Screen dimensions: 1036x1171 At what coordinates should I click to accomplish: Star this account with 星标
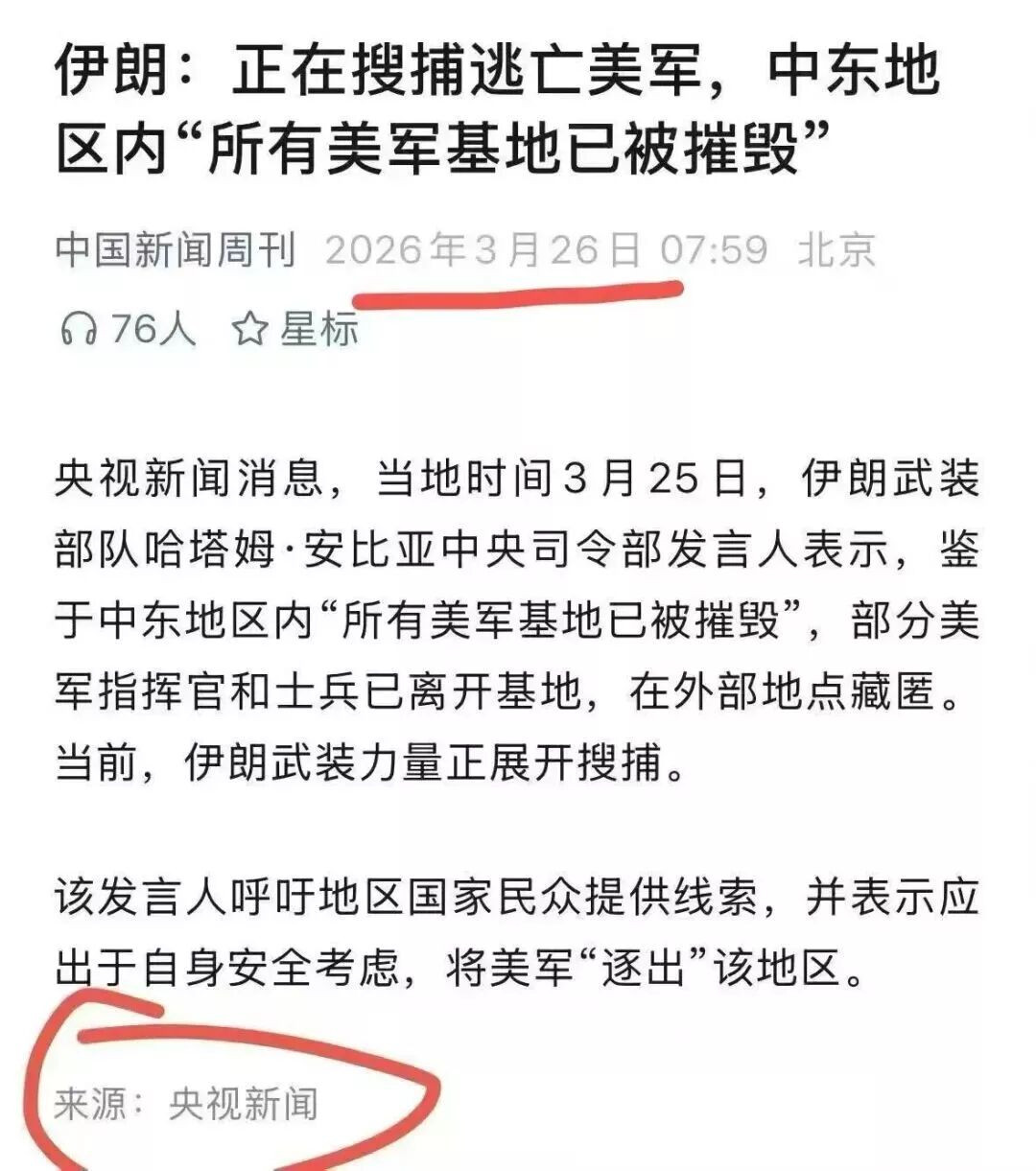coord(295,329)
